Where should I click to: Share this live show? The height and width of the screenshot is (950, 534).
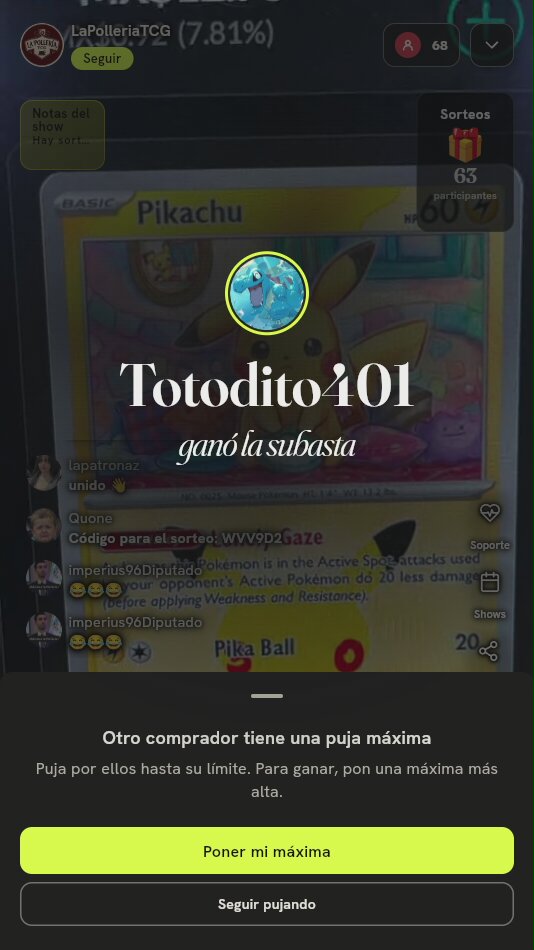[x=489, y=651]
